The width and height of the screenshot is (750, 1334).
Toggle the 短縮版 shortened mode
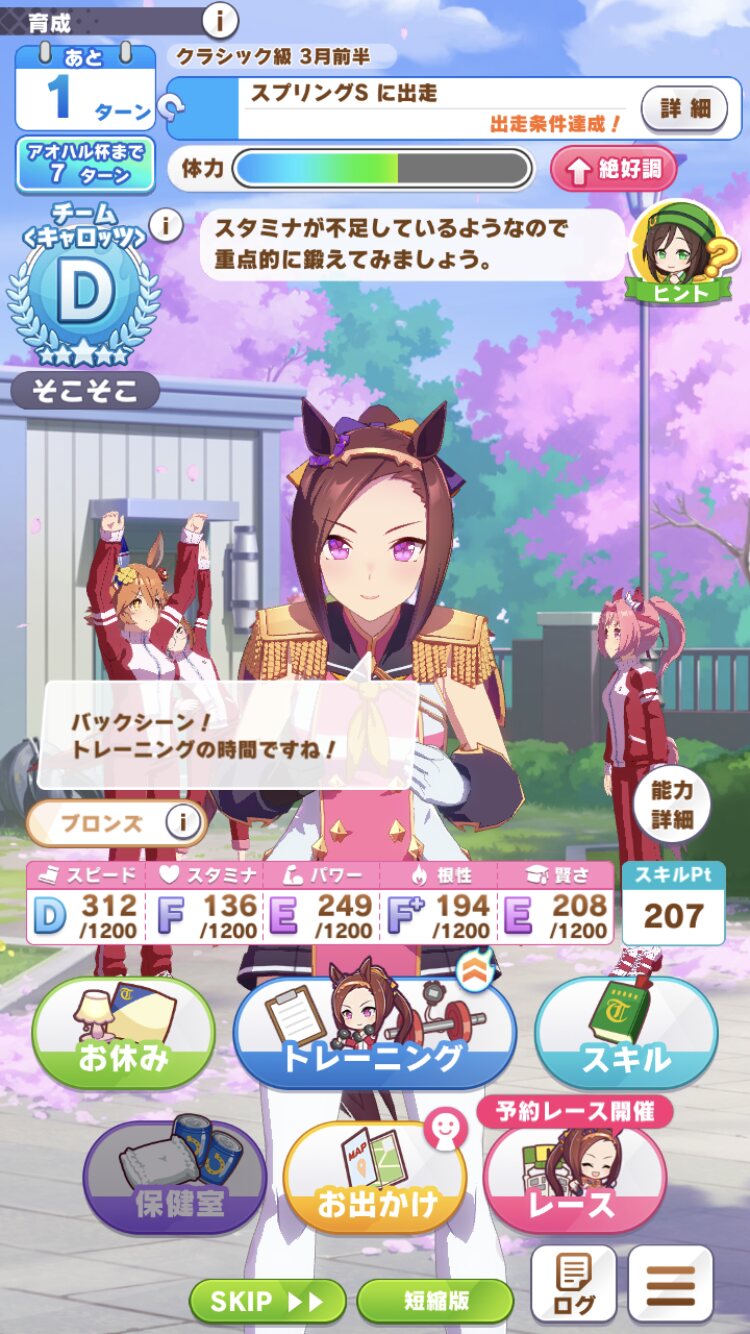click(x=435, y=1301)
